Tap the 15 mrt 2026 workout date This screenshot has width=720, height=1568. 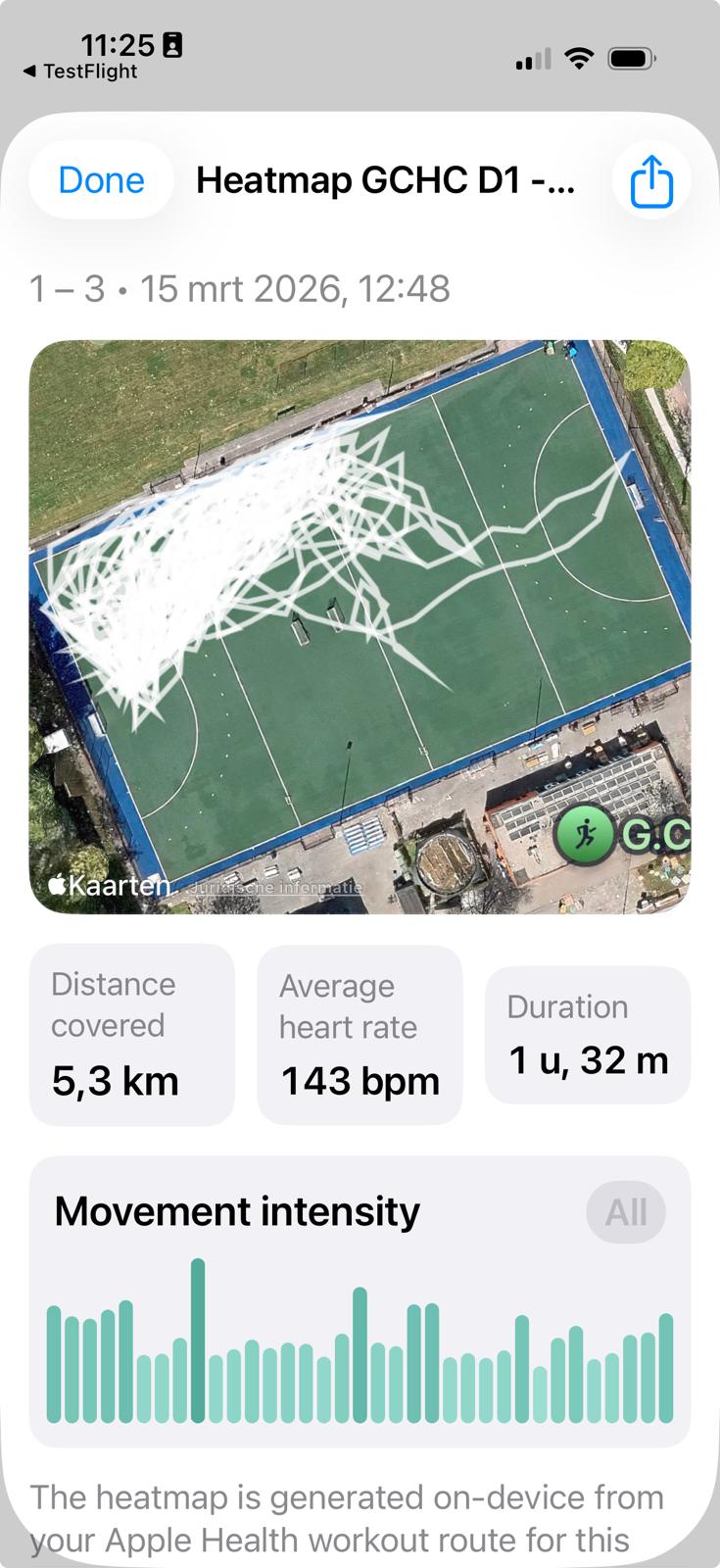pyautogui.click(x=240, y=288)
